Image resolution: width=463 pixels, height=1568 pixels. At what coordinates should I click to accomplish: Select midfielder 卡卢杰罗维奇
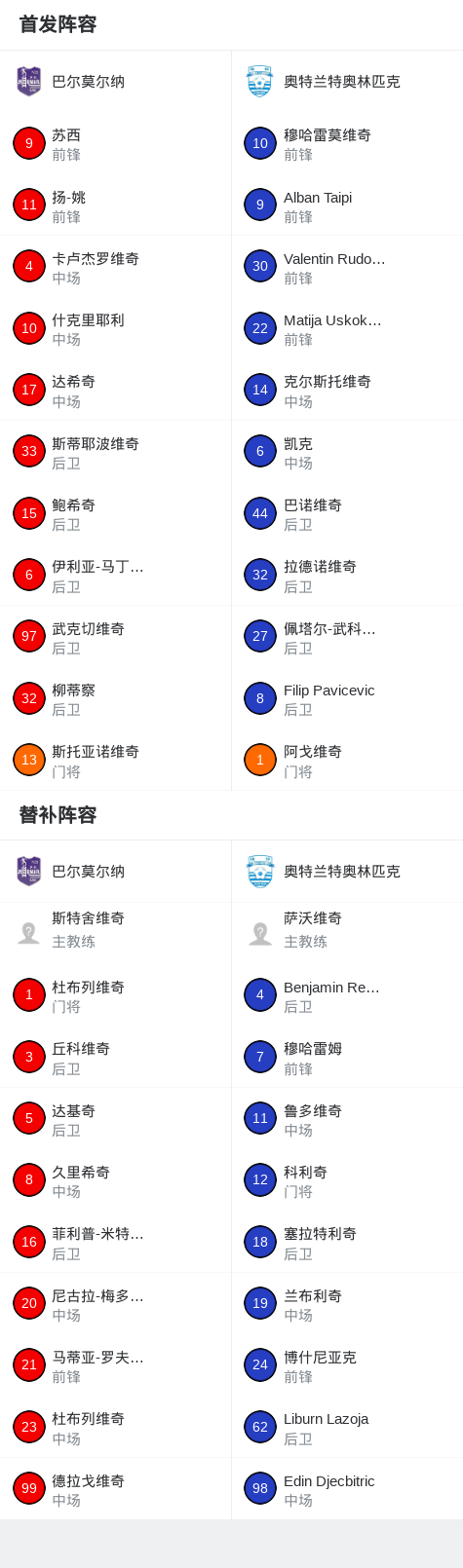click(115, 268)
